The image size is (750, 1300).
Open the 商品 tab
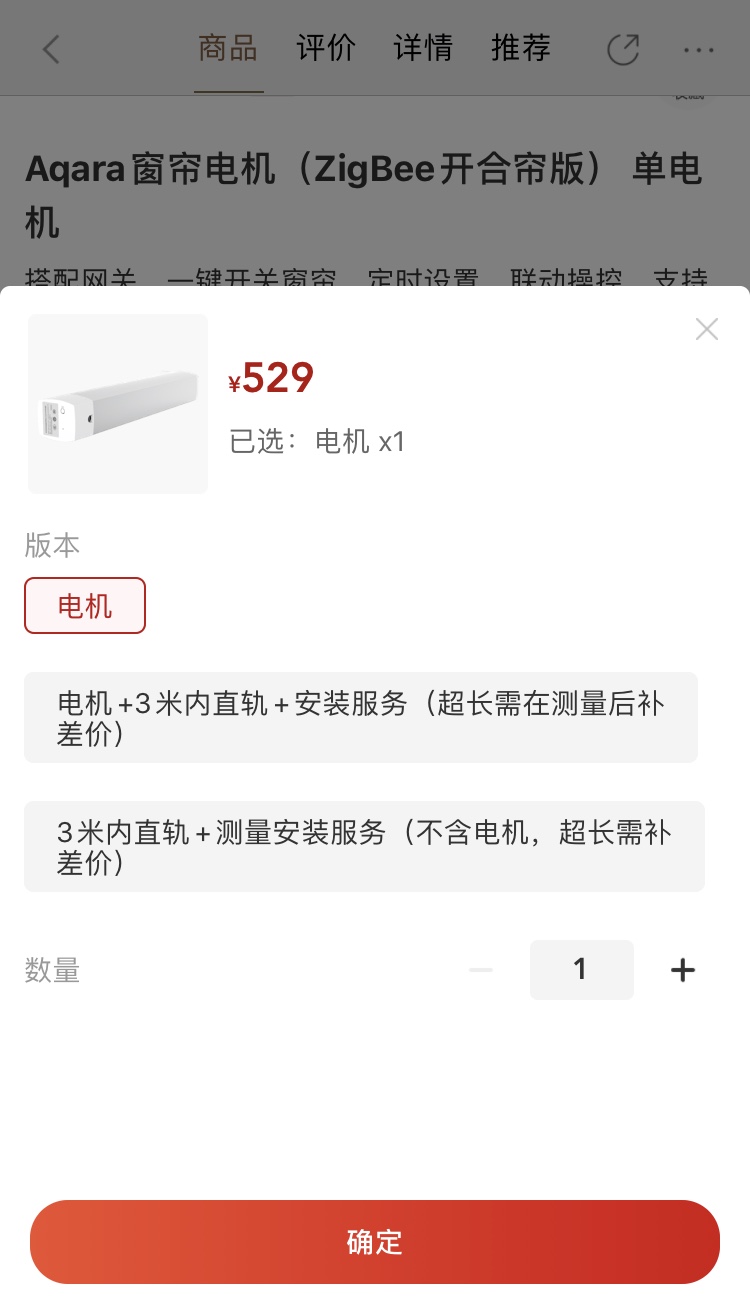pos(228,48)
